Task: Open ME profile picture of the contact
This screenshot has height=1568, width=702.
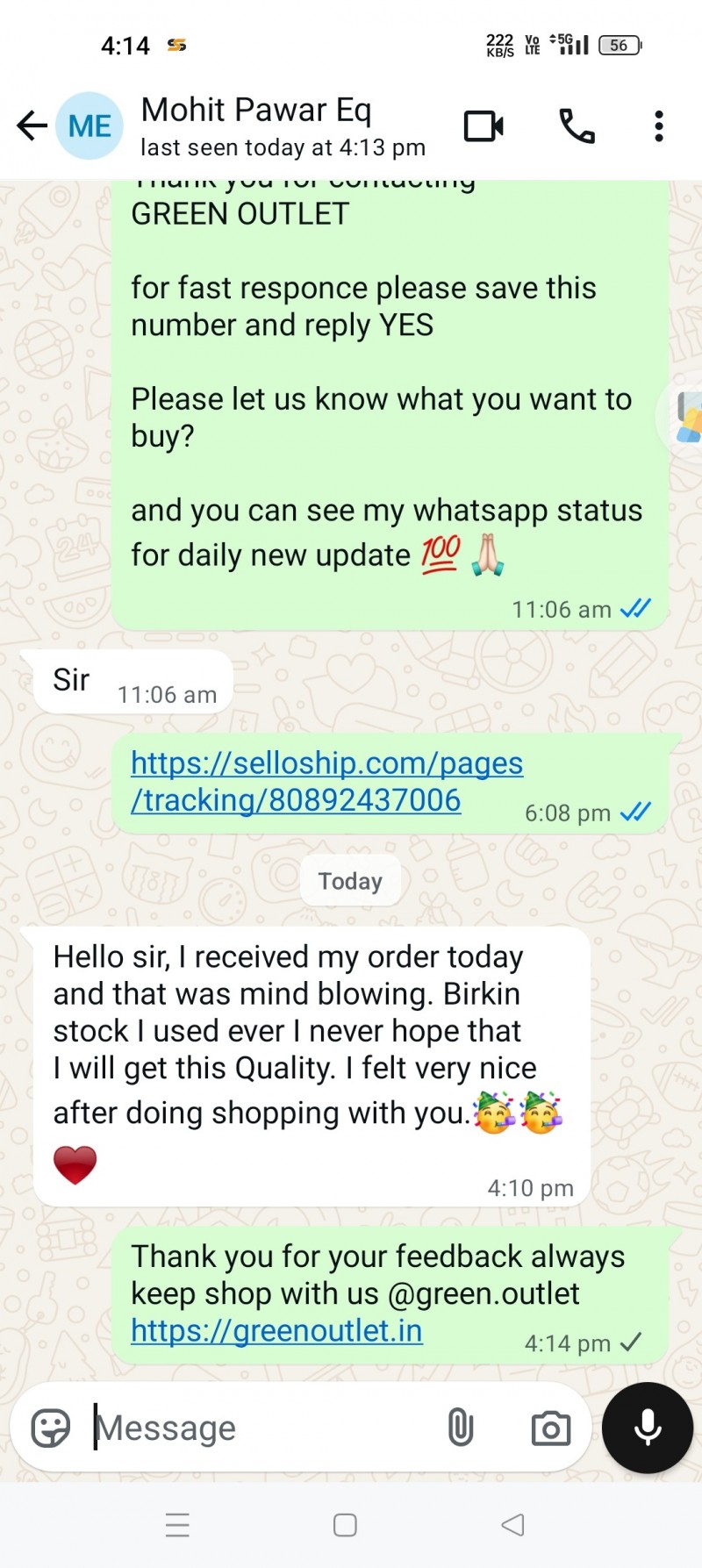Action: click(x=90, y=126)
